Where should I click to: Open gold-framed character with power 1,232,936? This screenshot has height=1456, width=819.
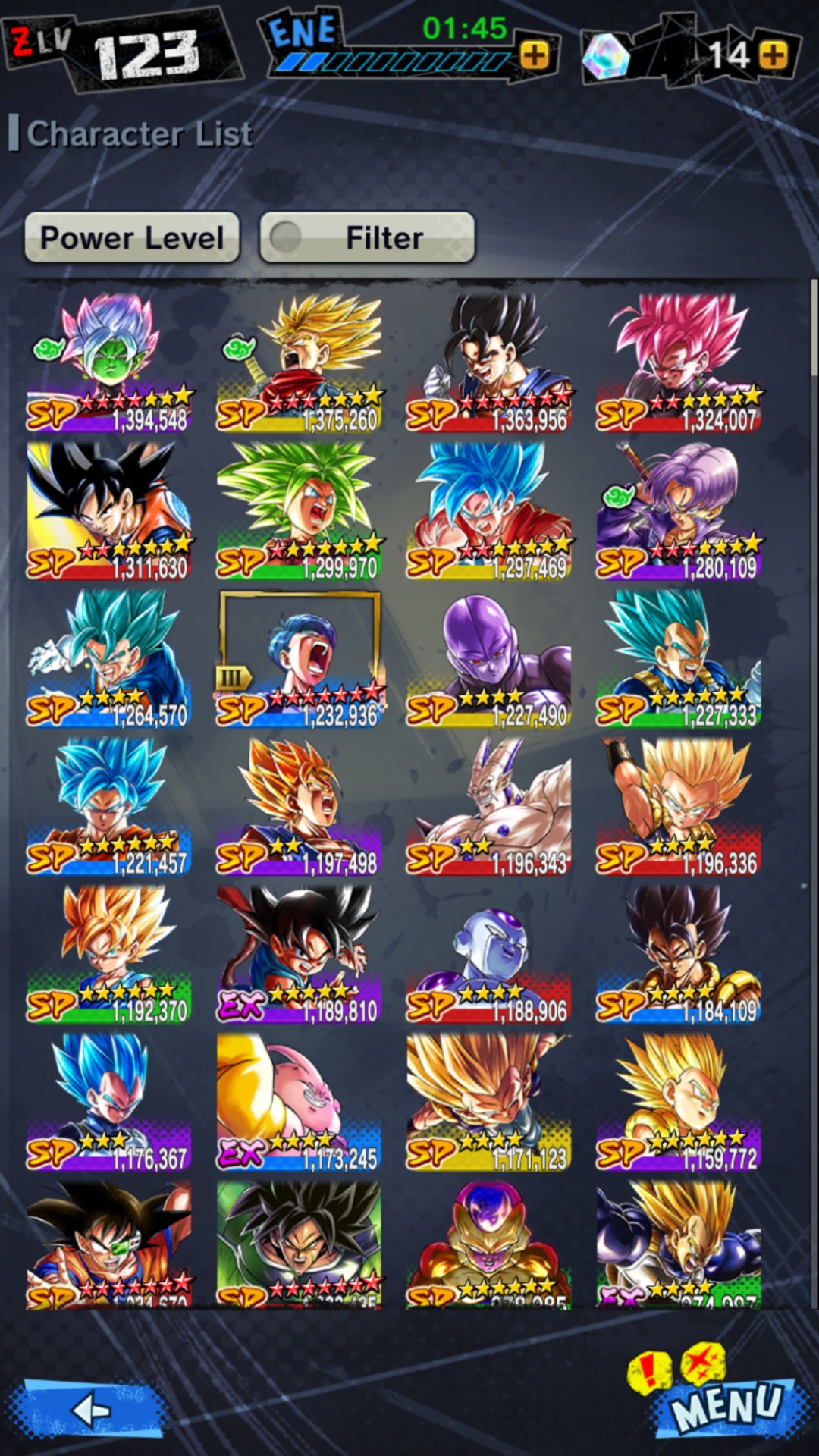pyautogui.click(x=299, y=658)
